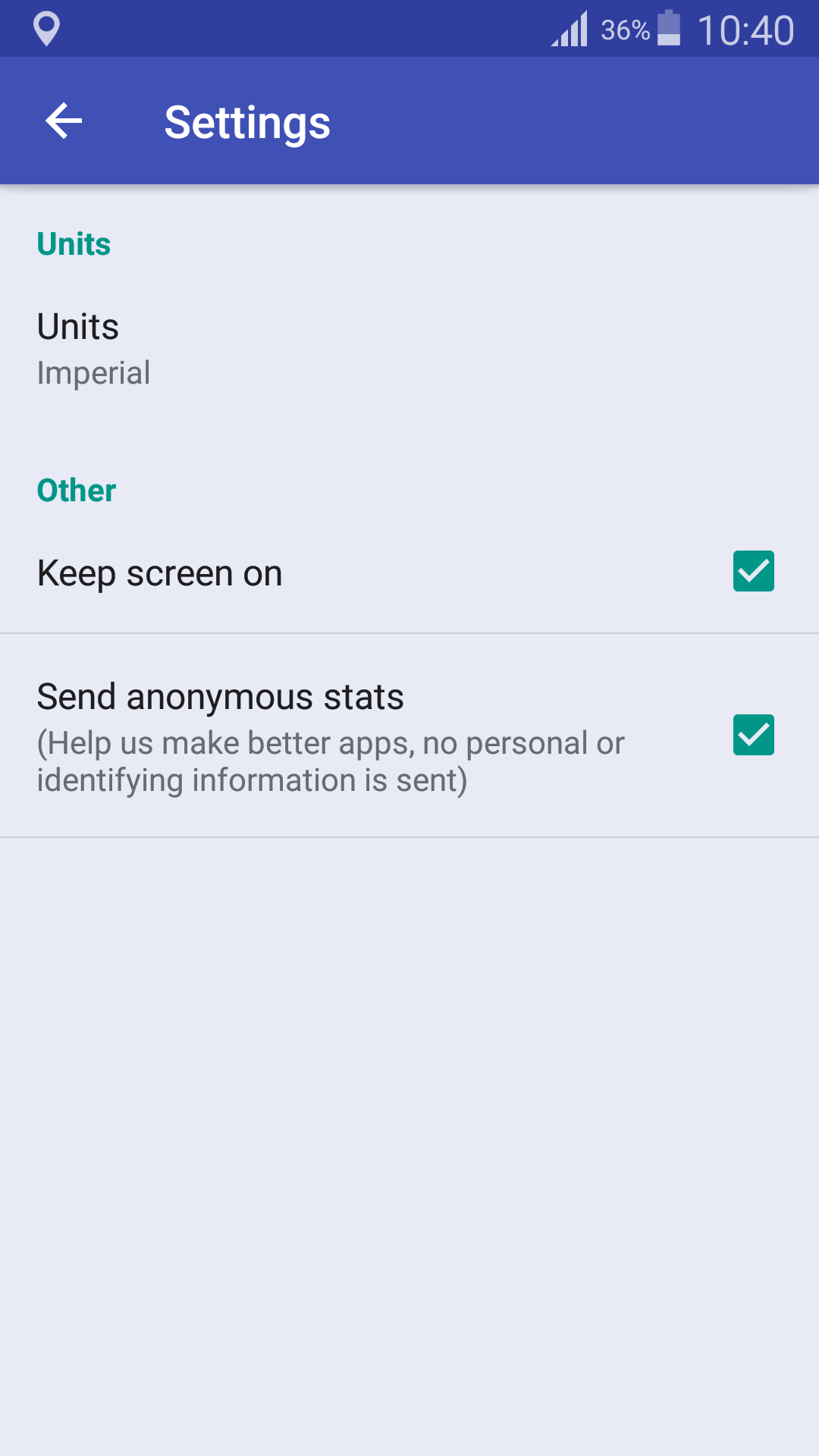819x1456 pixels.
Task: Click the Keep screen on label
Action: click(160, 573)
